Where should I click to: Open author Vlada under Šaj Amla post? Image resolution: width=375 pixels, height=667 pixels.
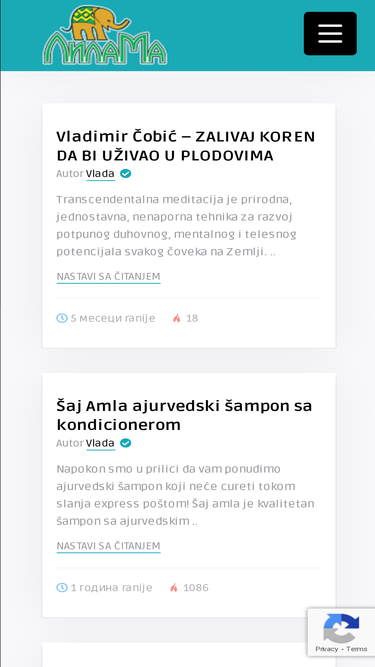pyautogui.click(x=100, y=443)
